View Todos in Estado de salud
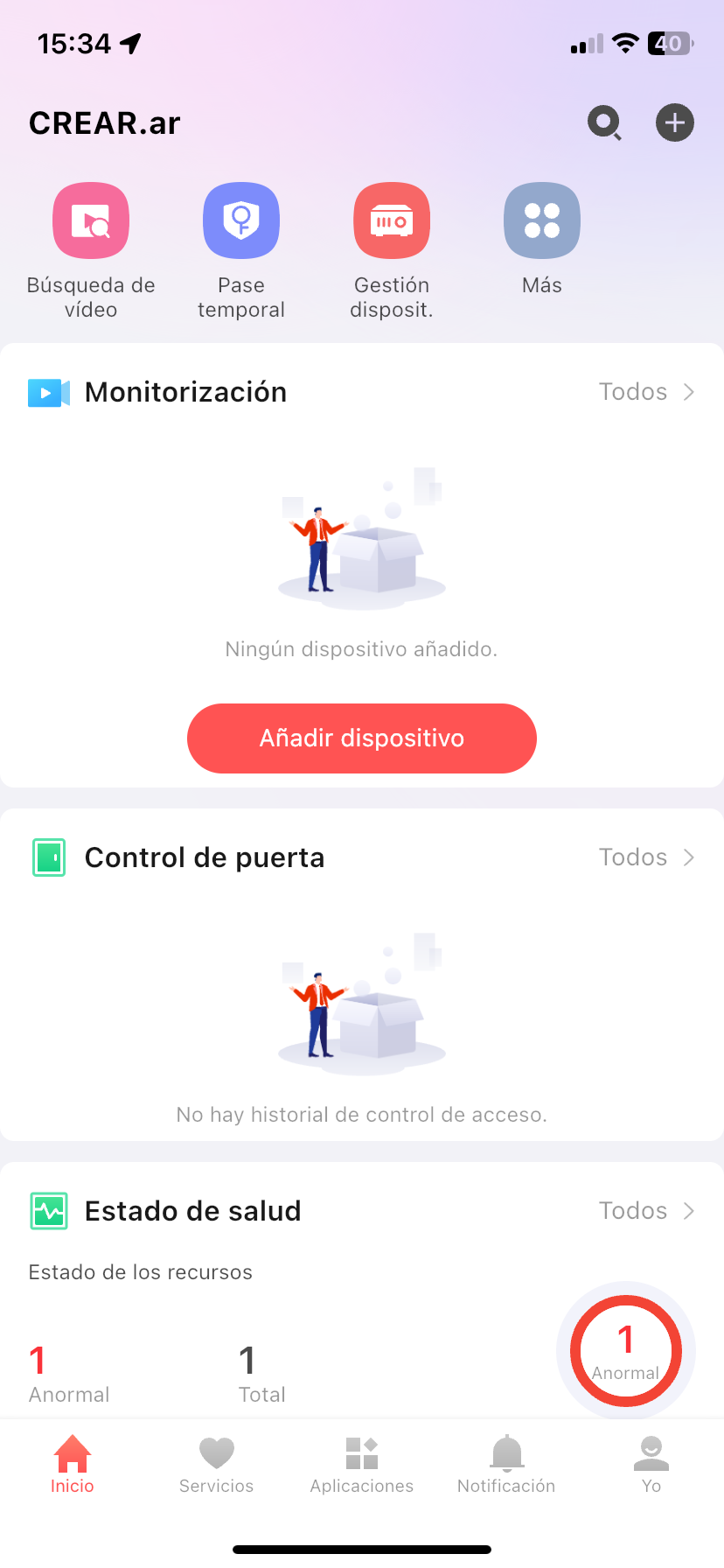This screenshot has height=1568, width=724. (x=646, y=1211)
